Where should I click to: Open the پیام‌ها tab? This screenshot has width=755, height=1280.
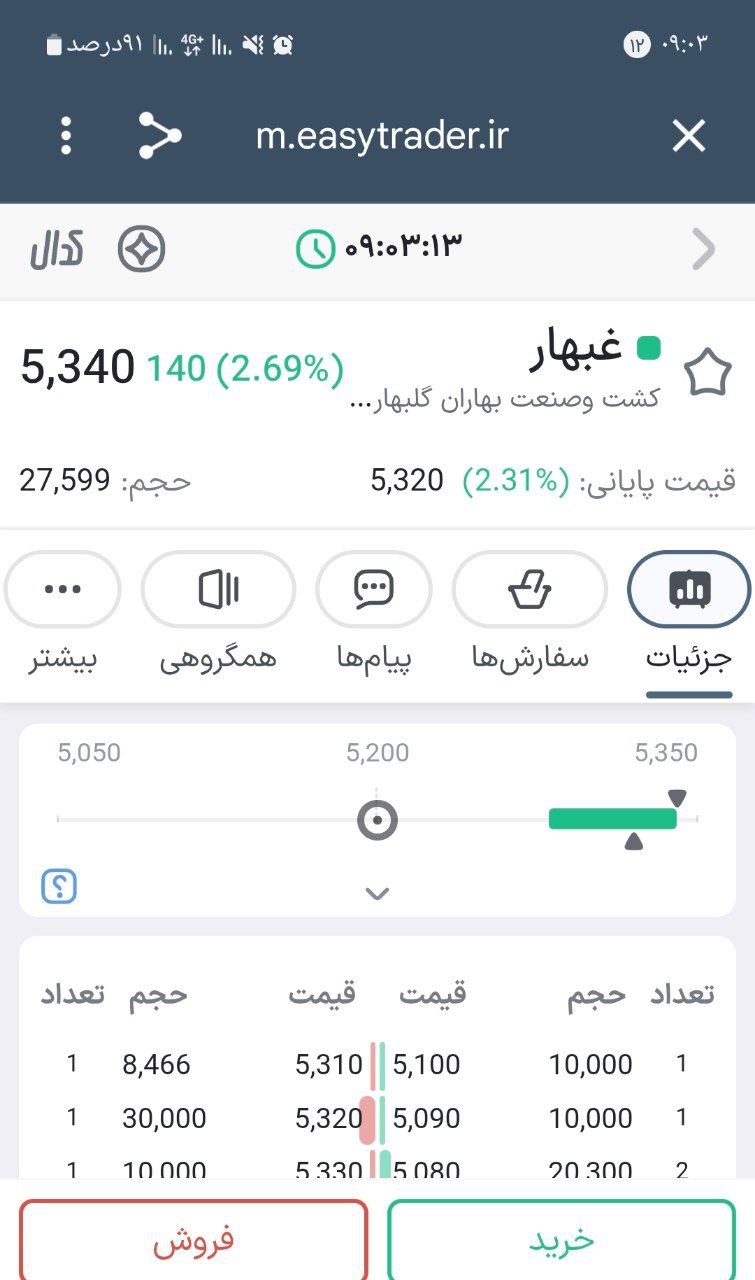coord(374,591)
